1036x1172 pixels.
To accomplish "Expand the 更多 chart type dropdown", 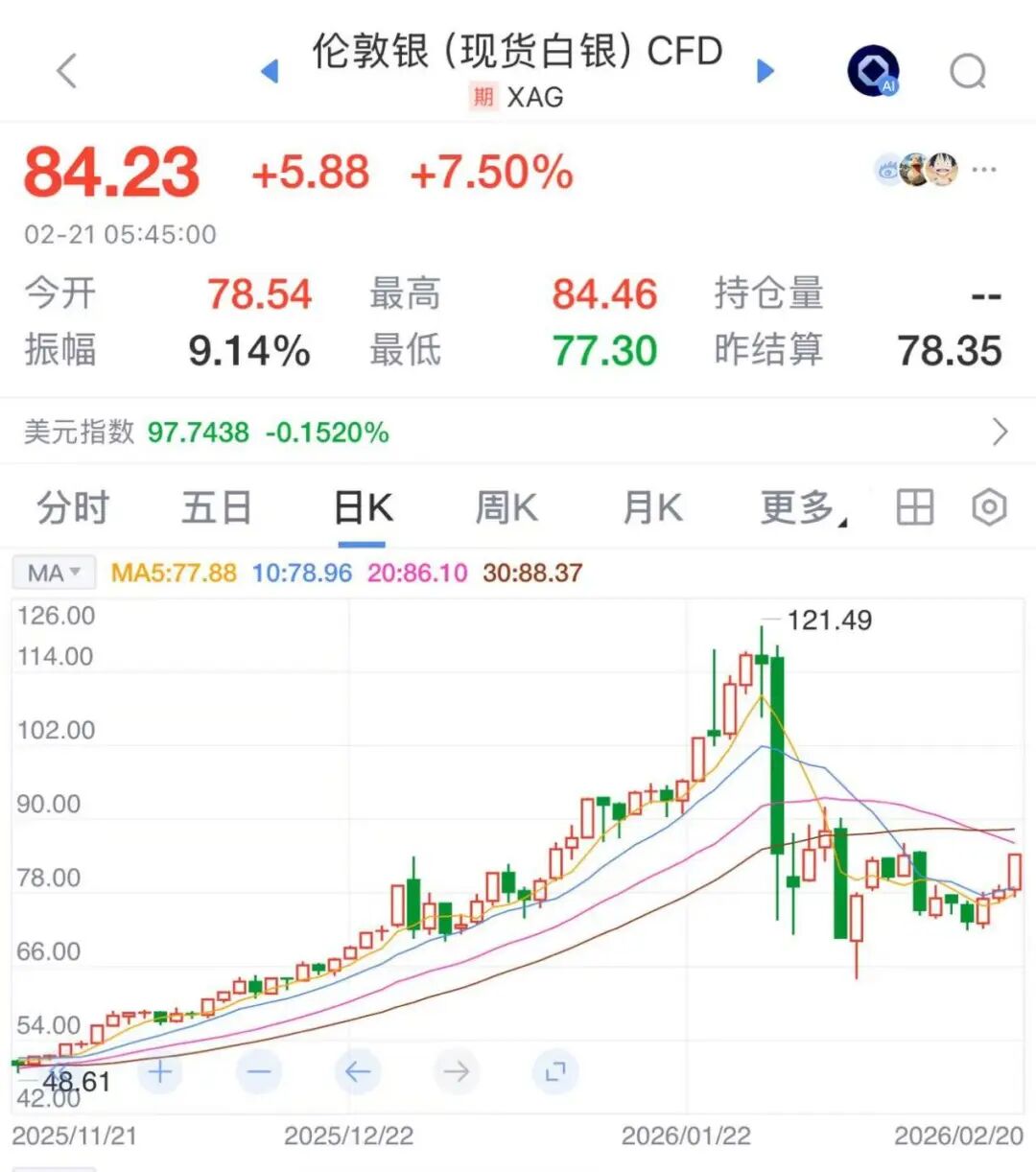I will point(797,507).
